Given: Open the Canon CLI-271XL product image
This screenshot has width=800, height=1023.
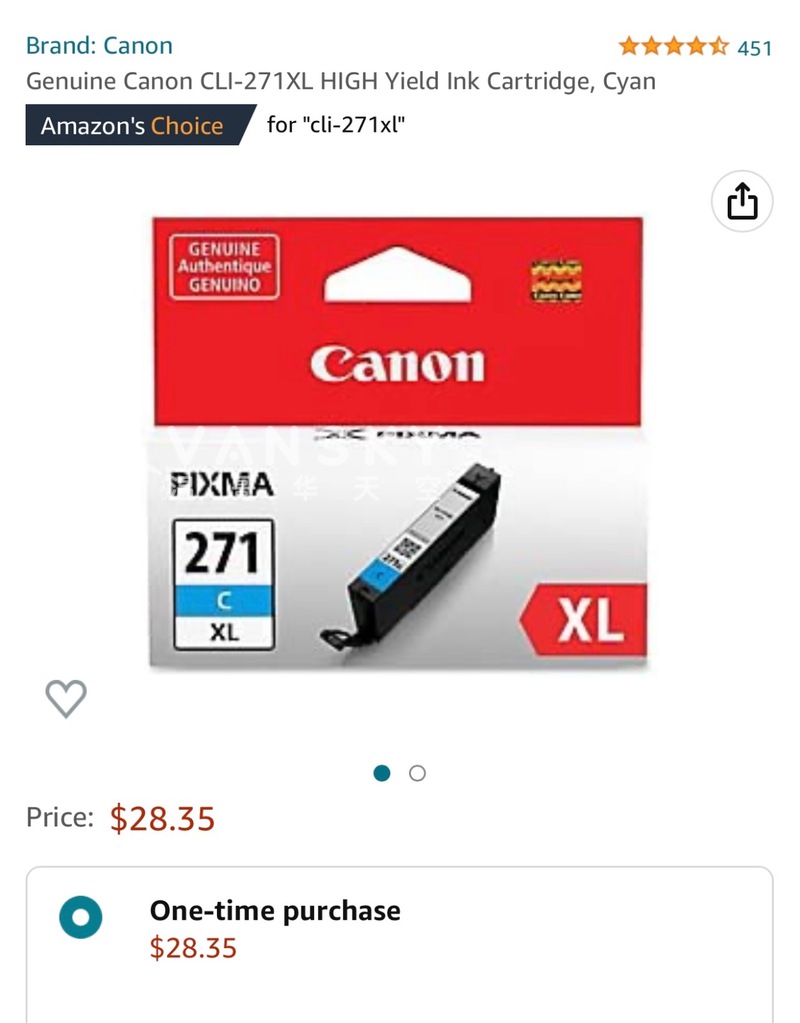Looking at the screenshot, I should [x=398, y=443].
